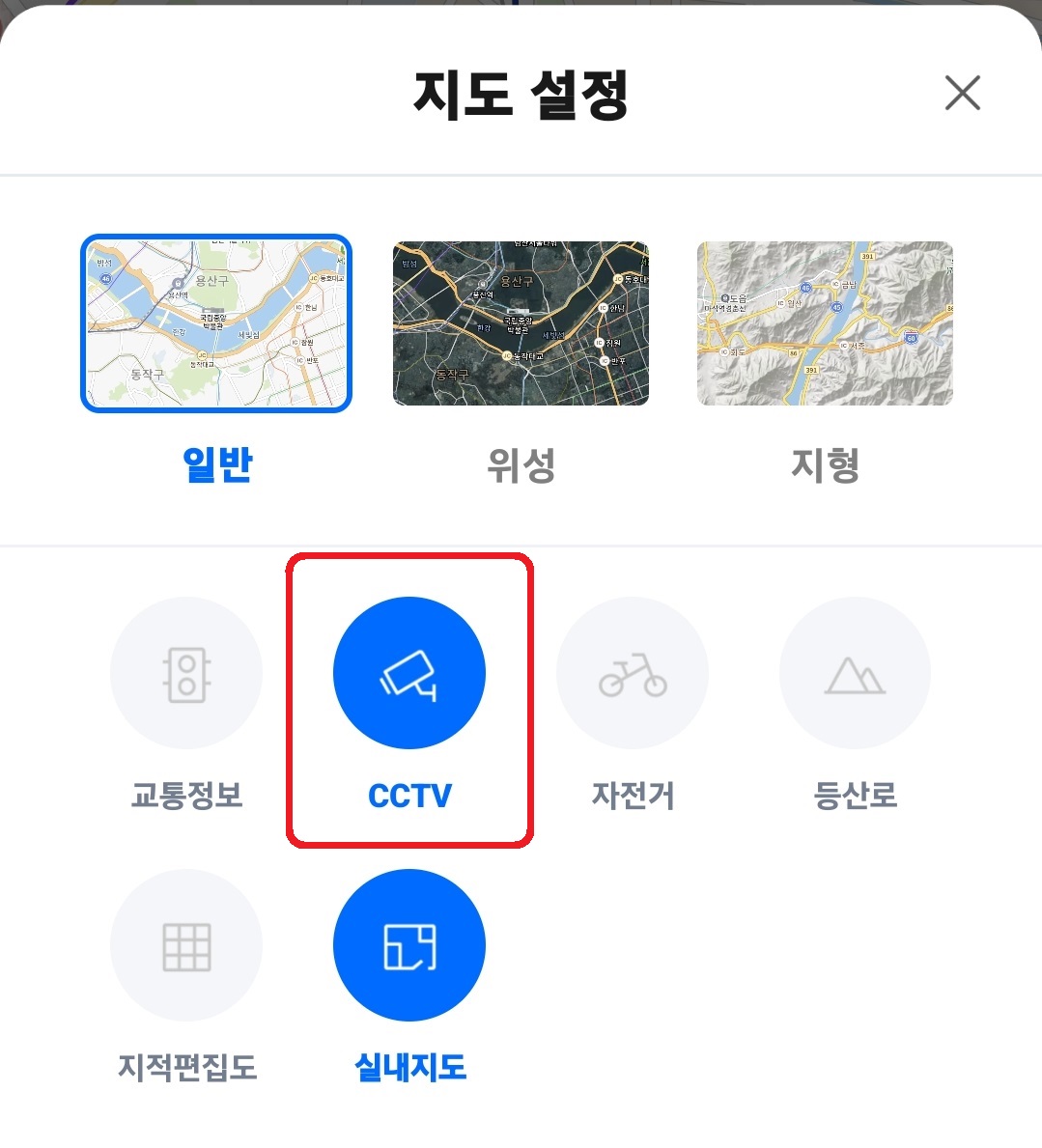
Task: Select the grid icon for 지적편집도
Action: pos(185,945)
